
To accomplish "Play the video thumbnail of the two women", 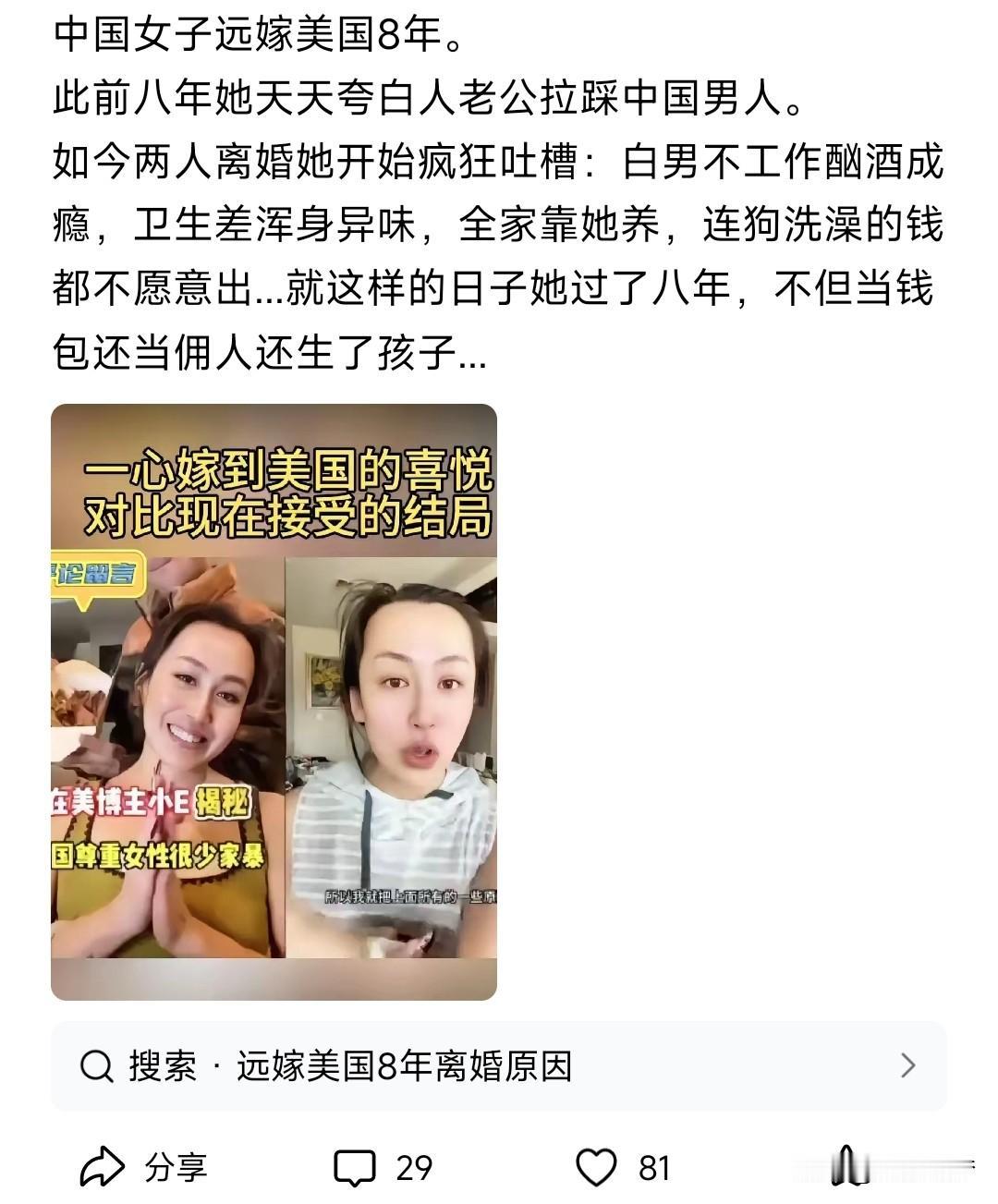I will [277, 702].
